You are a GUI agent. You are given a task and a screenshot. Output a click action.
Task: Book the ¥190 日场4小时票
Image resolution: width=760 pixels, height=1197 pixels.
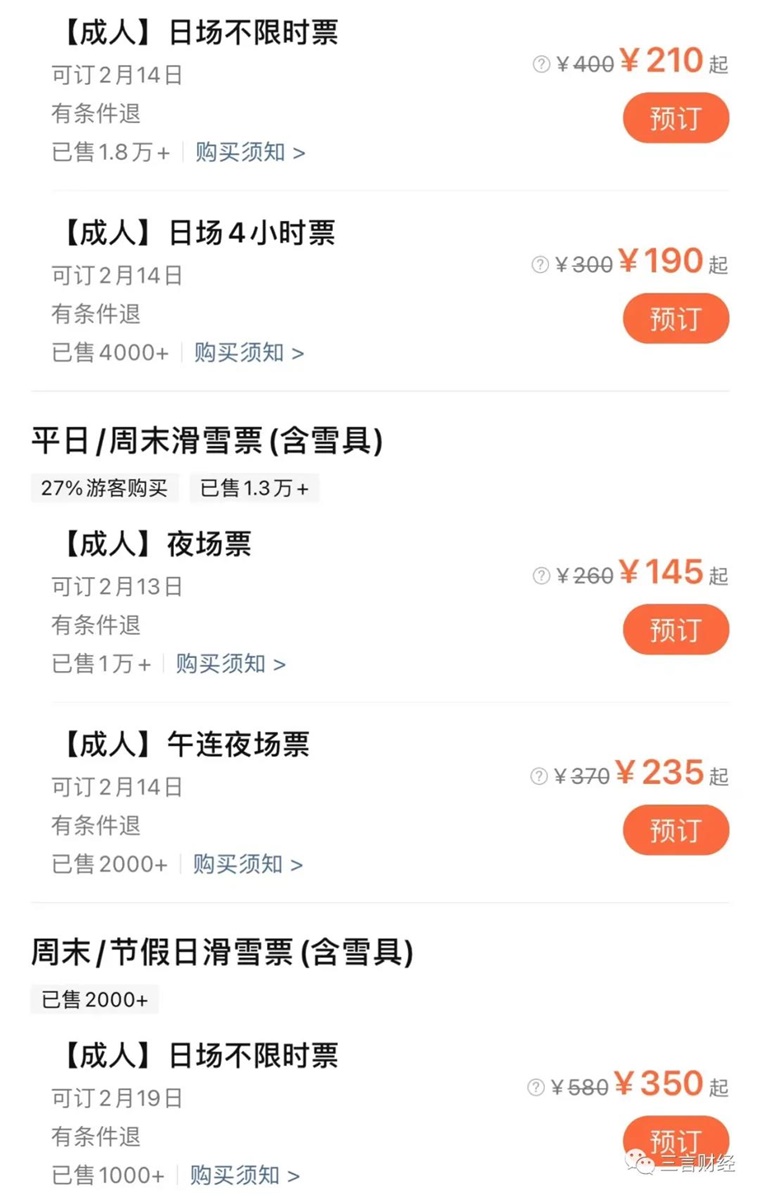pyautogui.click(x=675, y=319)
